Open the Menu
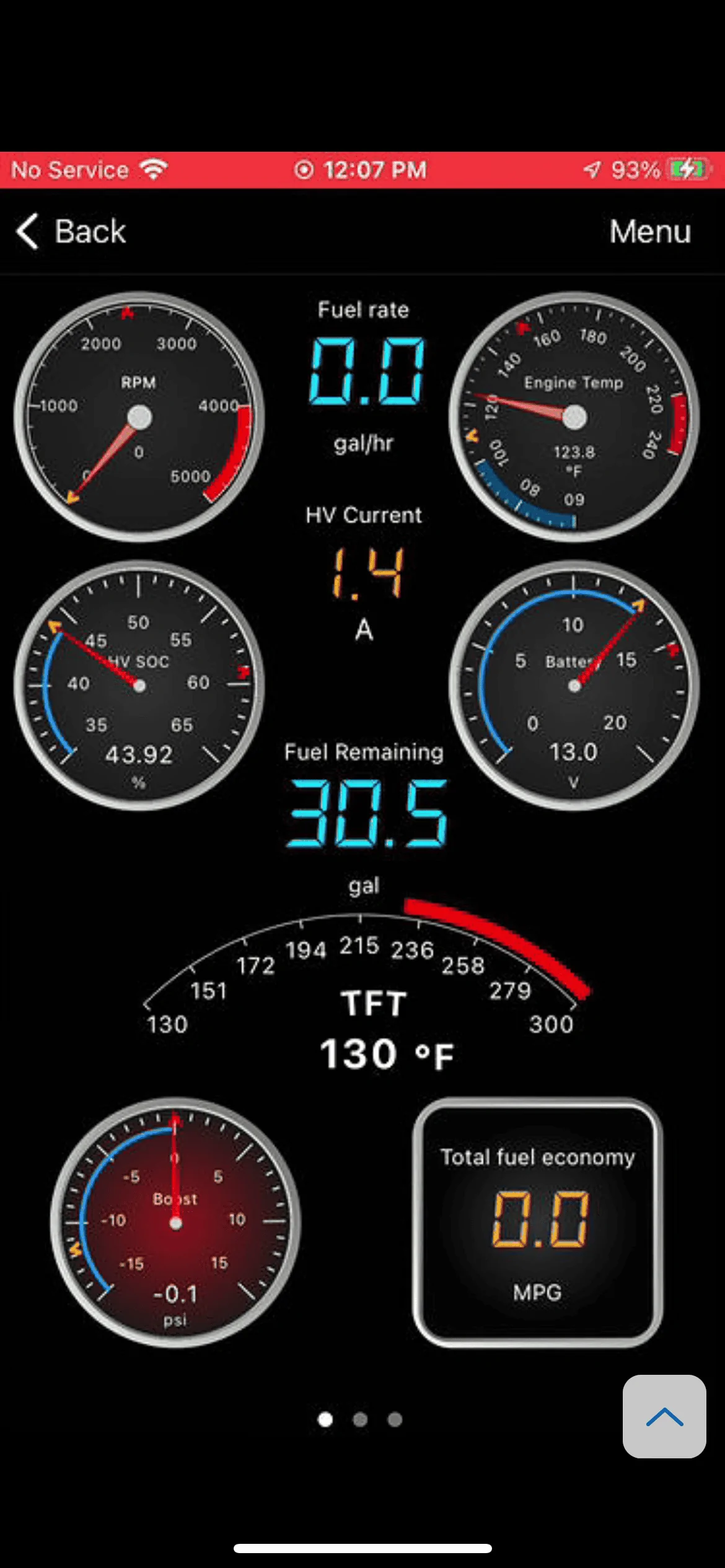Viewport: 725px width, 1568px height. (649, 232)
